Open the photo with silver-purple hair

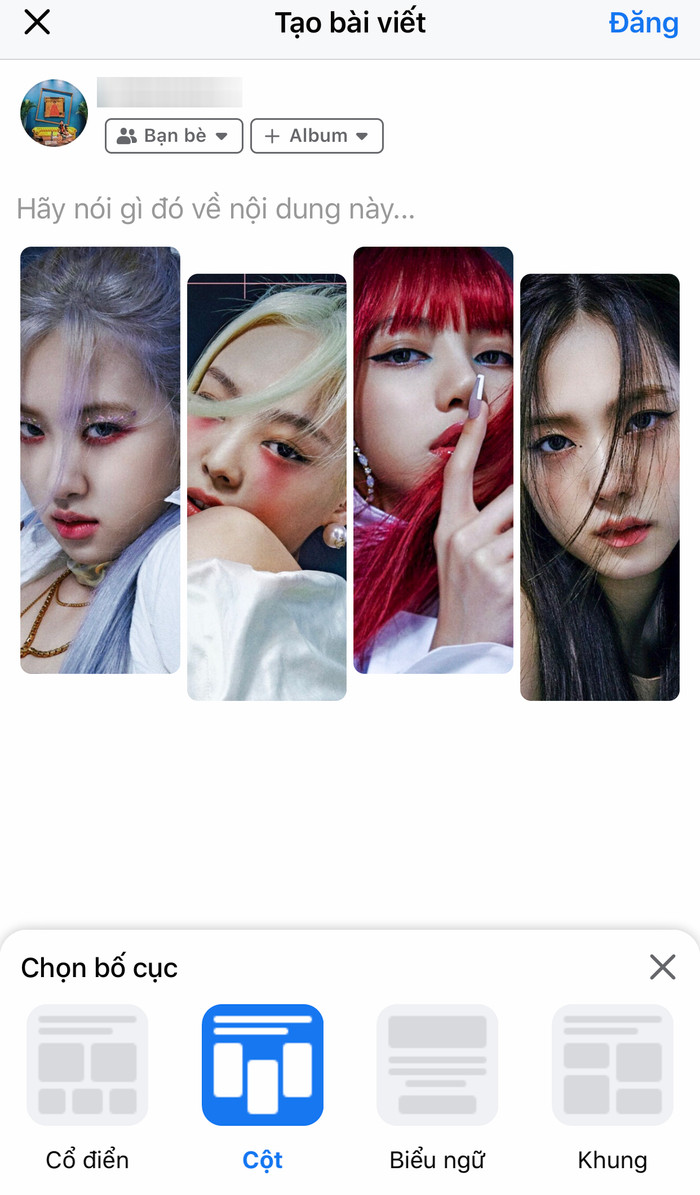click(x=100, y=460)
